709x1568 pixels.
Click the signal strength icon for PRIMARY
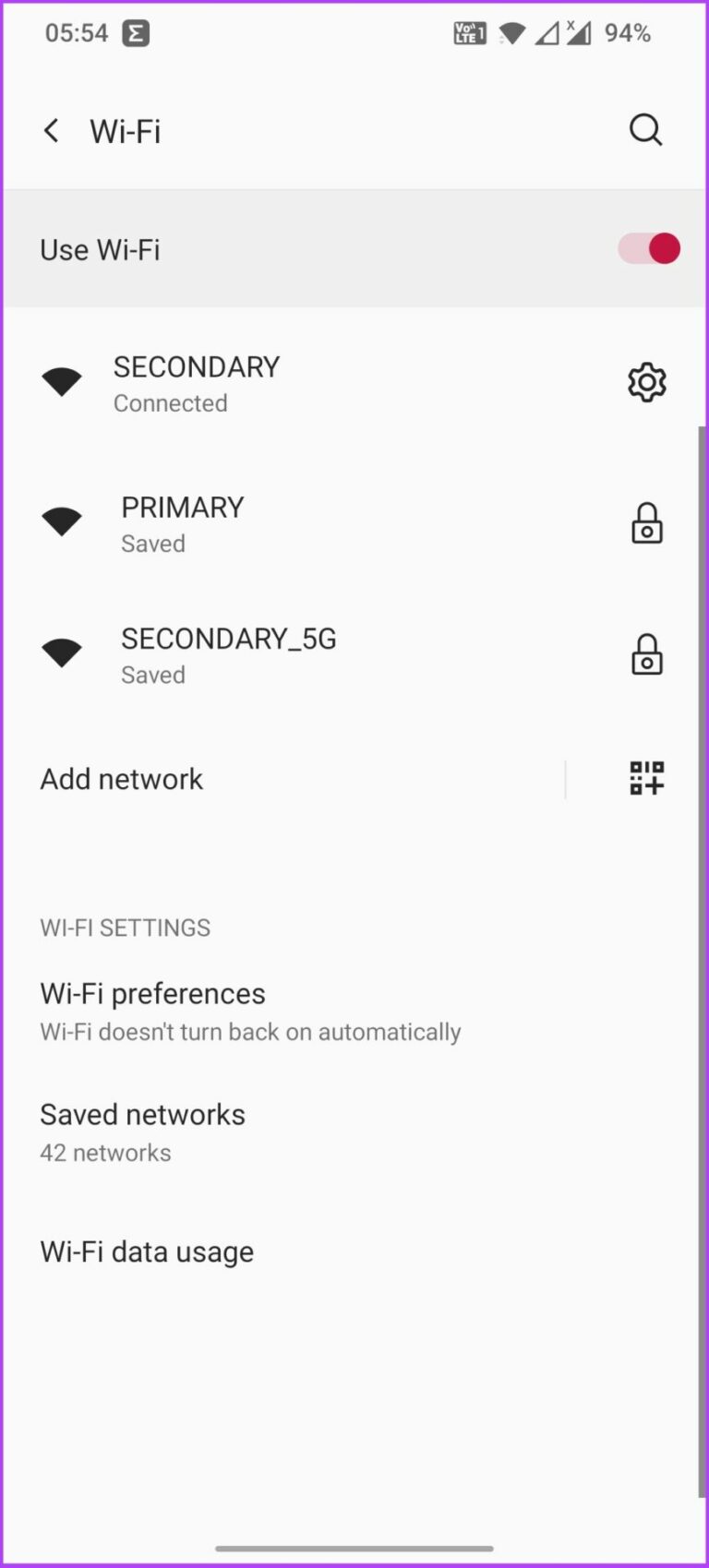tap(61, 522)
